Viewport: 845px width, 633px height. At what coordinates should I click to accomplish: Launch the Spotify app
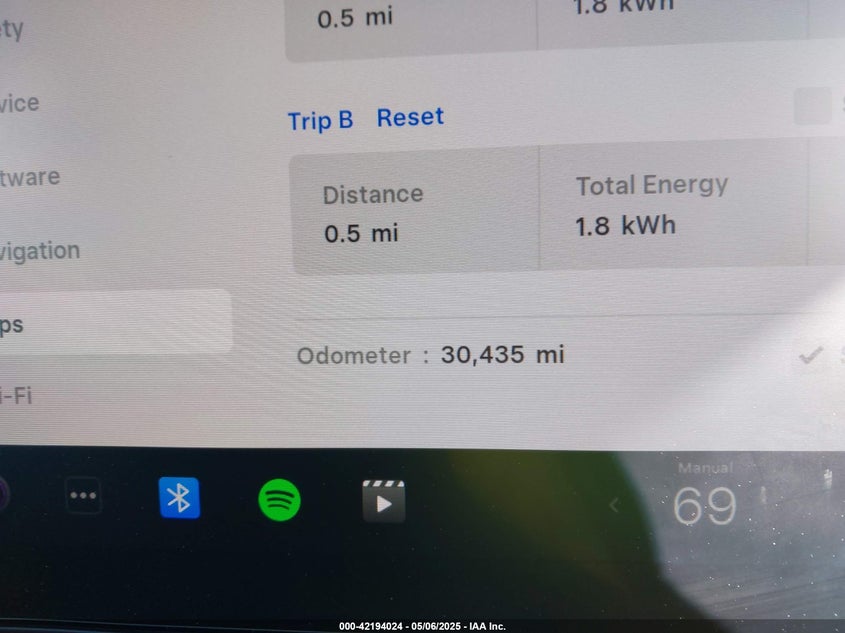click(x=280, y=499)
